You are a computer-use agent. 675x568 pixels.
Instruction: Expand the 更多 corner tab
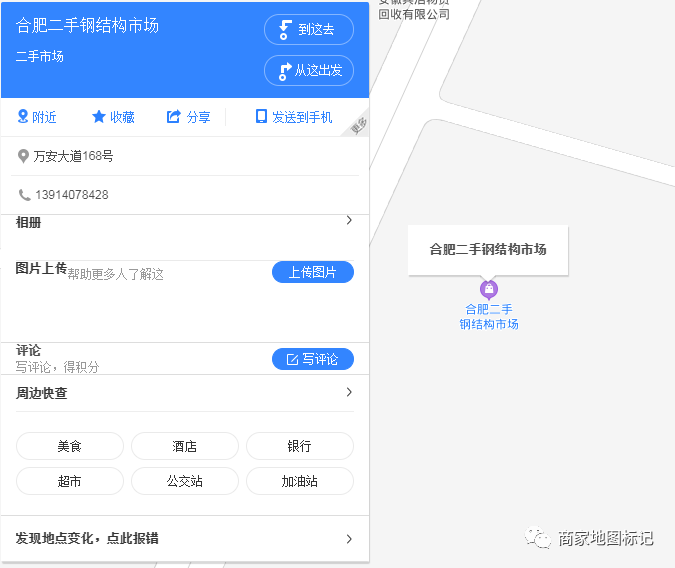358,125
